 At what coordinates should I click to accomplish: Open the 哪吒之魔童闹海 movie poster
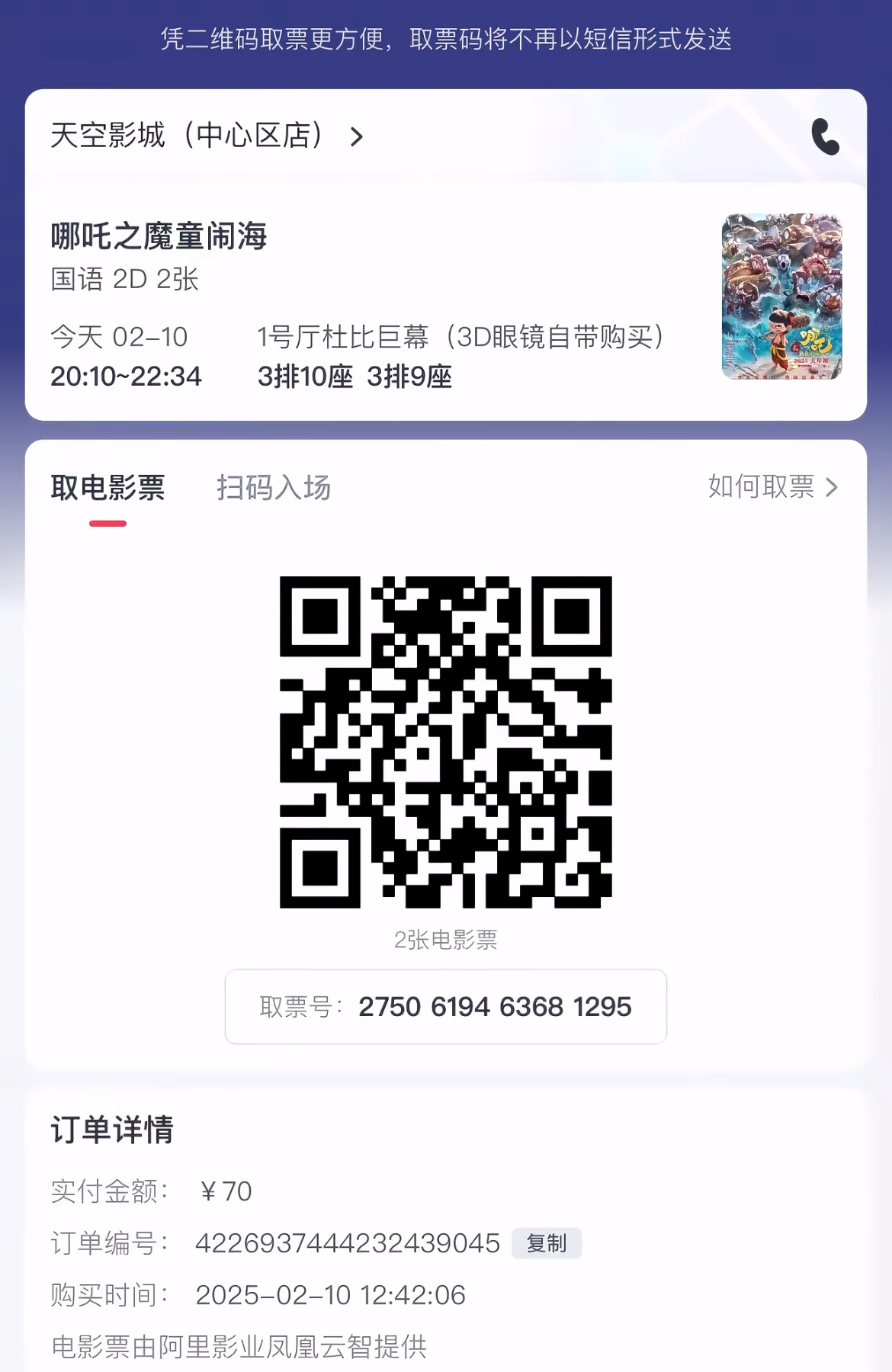[x=781, y=297]
